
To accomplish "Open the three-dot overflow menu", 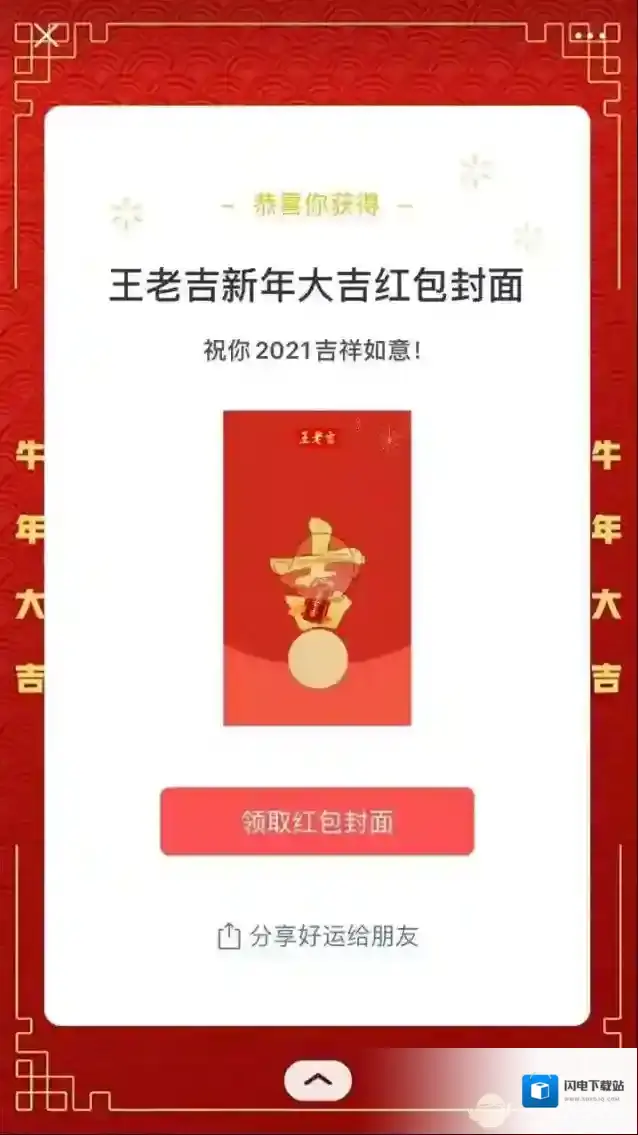I will (589, 36).
